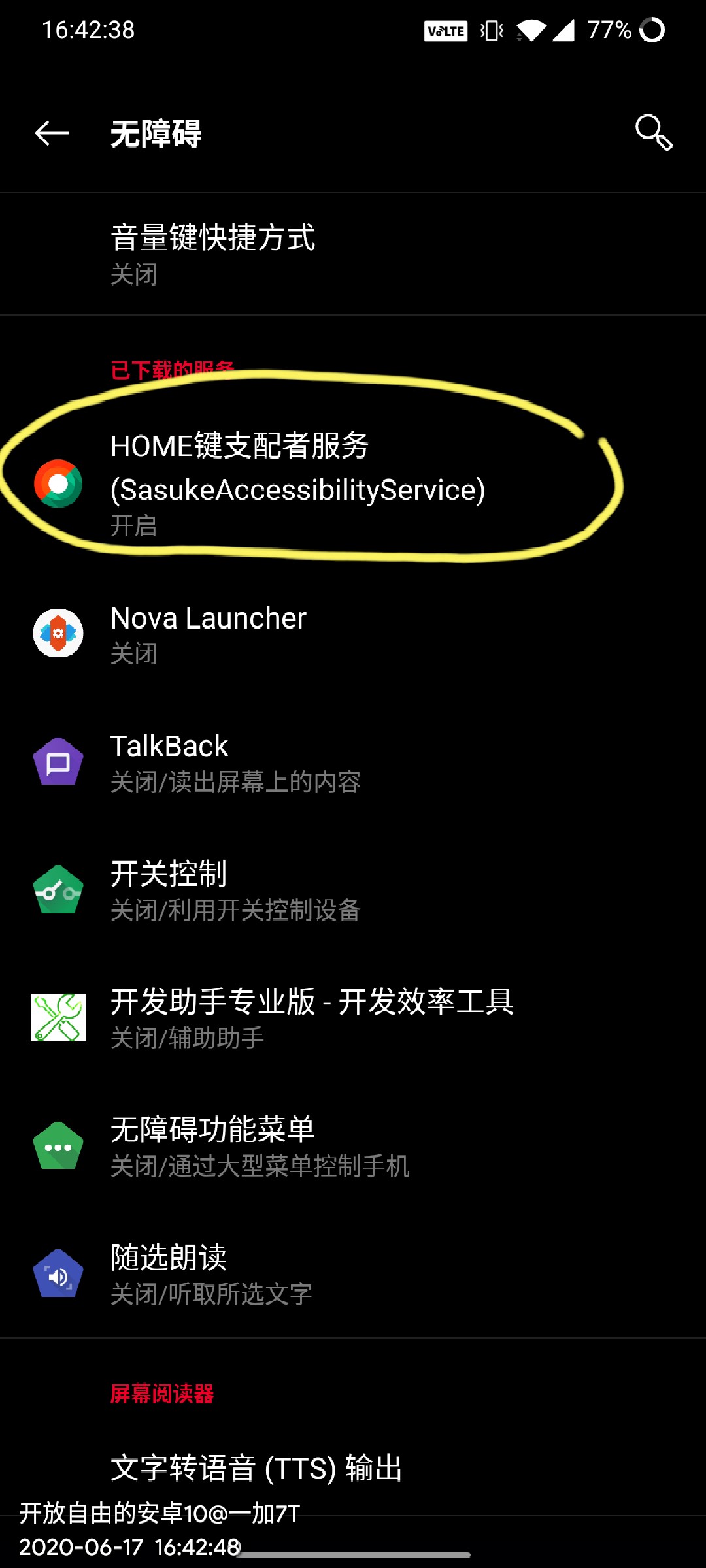Open 随选朗读 settings
The width and height of the screenshot is (706, 1568).
353,1273
